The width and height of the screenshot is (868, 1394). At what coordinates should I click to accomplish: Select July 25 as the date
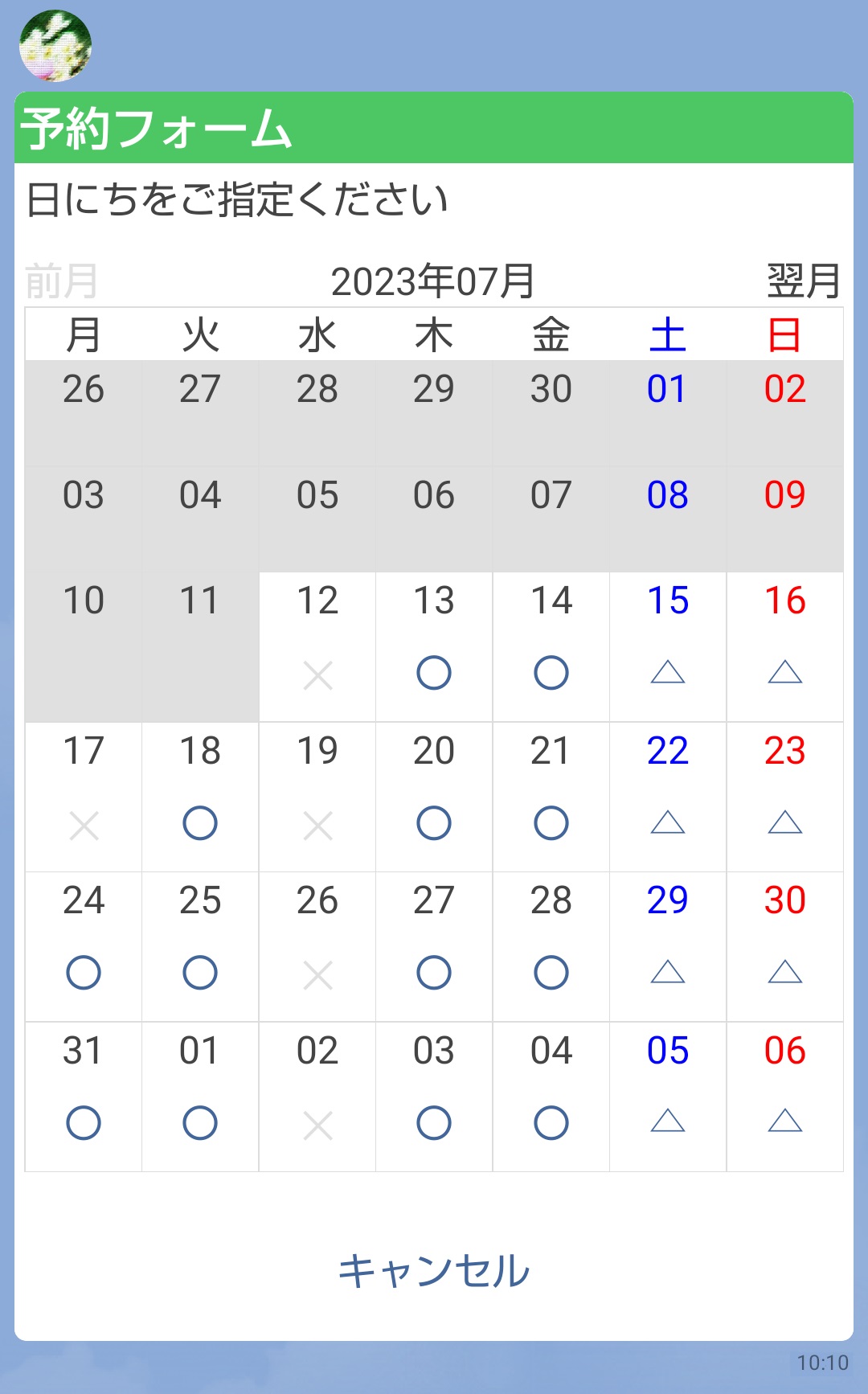click(x=200, y=946)
